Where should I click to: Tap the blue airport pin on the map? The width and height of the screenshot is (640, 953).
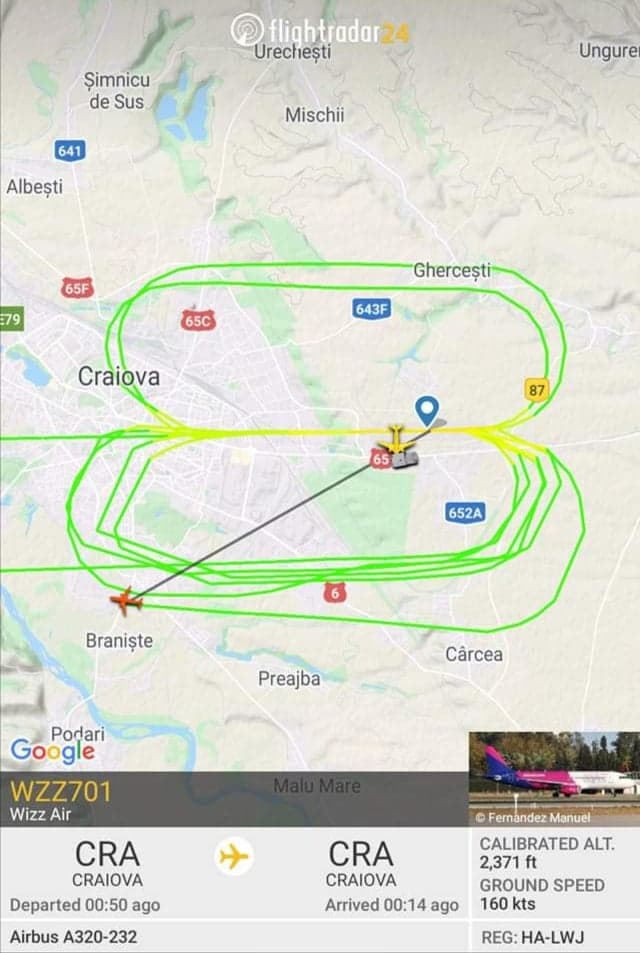427,408
